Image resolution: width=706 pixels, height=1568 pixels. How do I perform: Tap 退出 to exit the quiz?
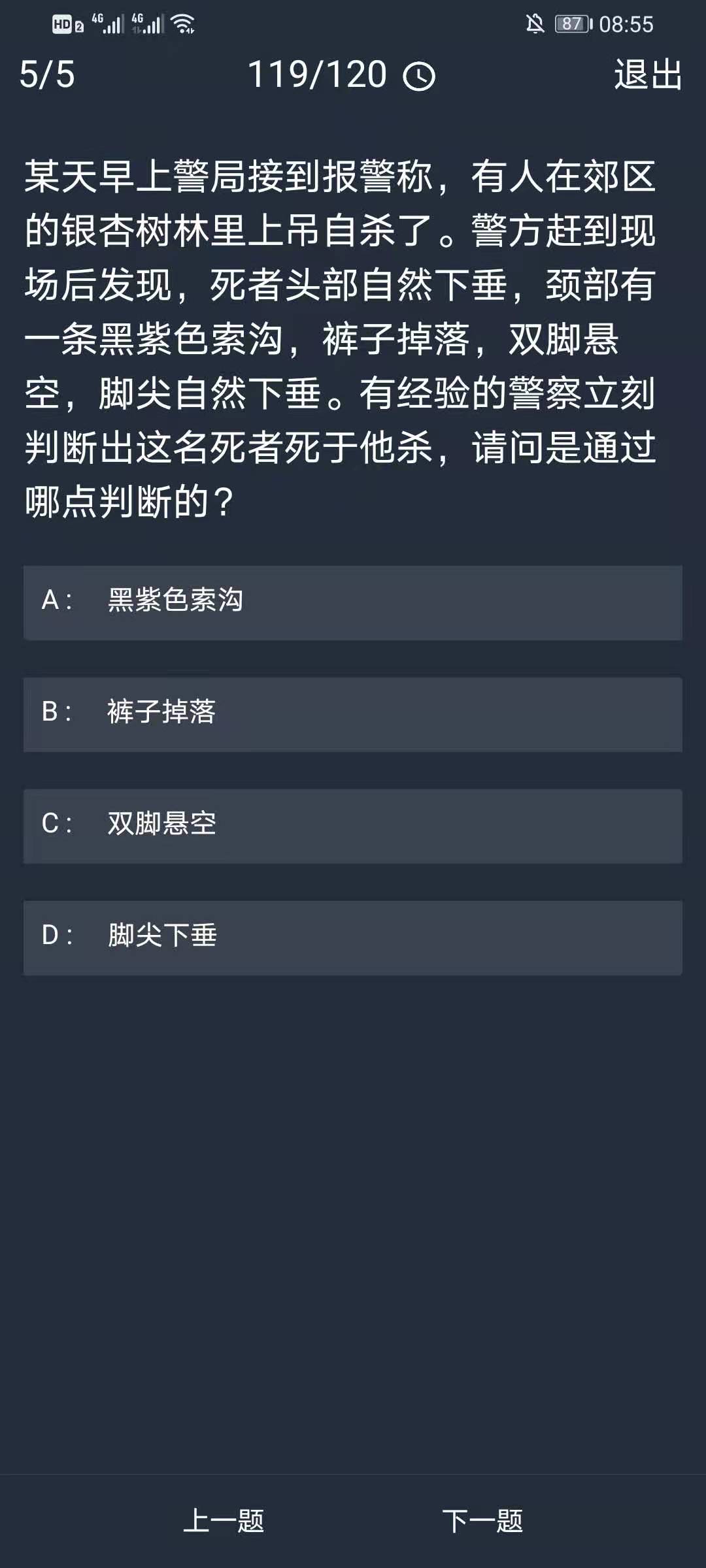click(648, 74)
